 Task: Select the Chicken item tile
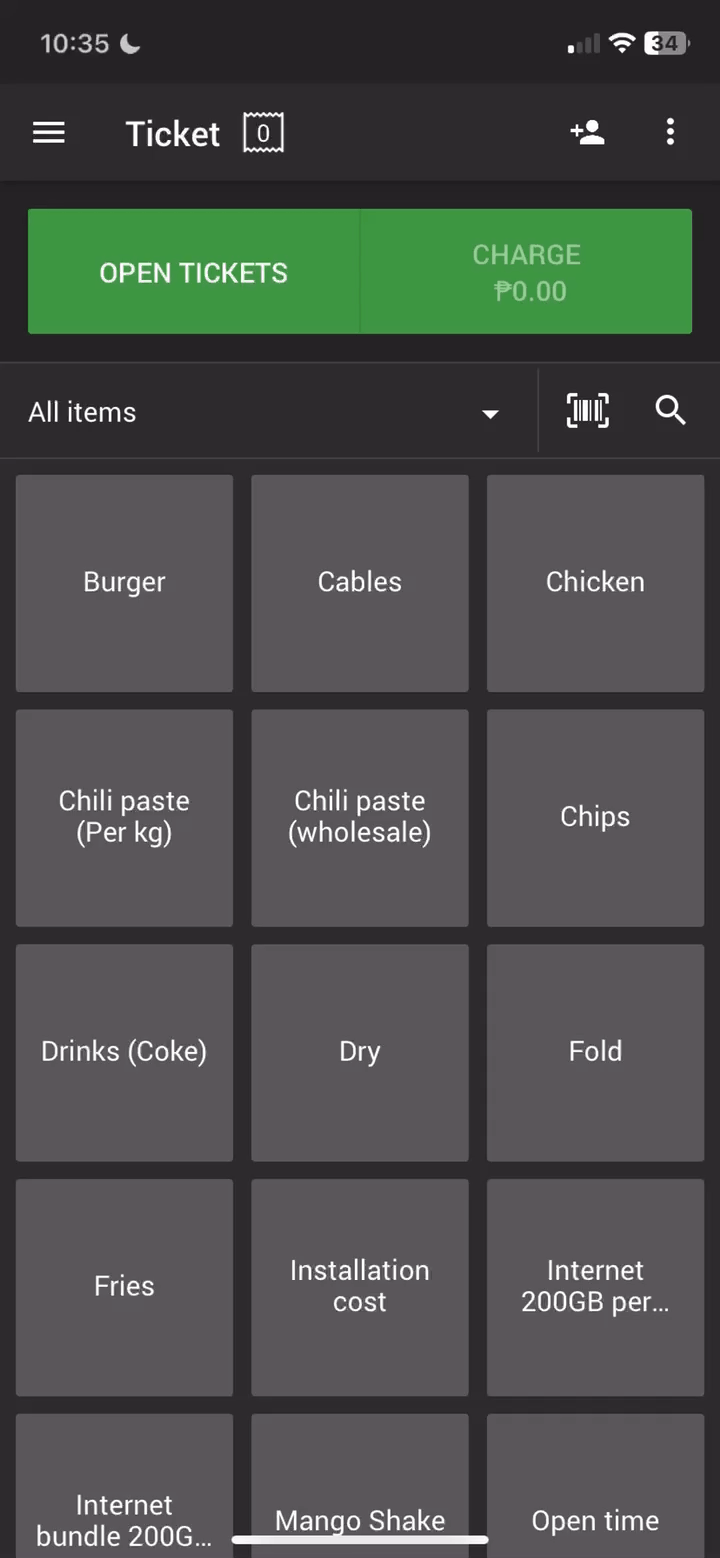pyautogui.click(x=595, y=583)
